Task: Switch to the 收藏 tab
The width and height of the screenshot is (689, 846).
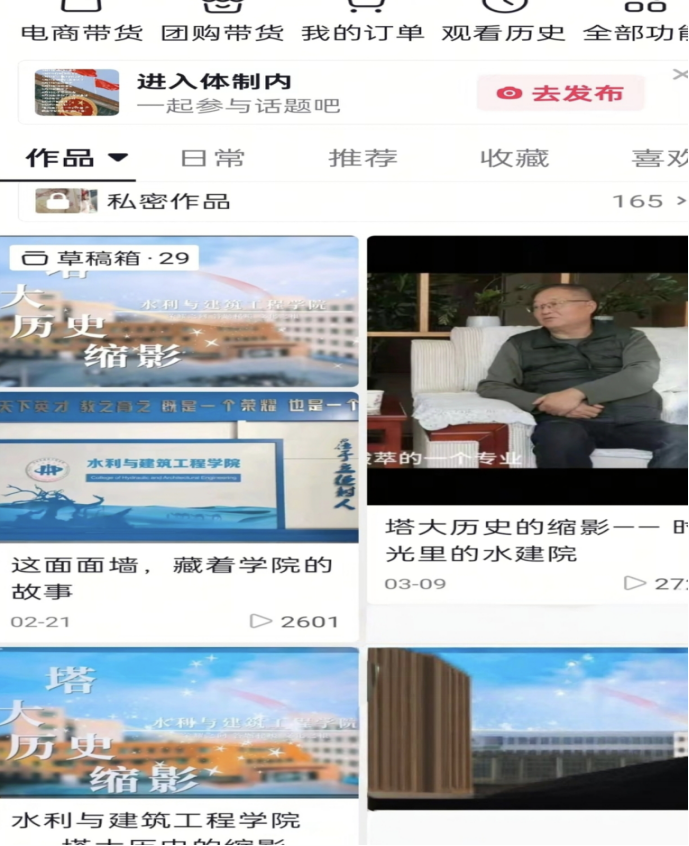Action: tap(514, 158)
